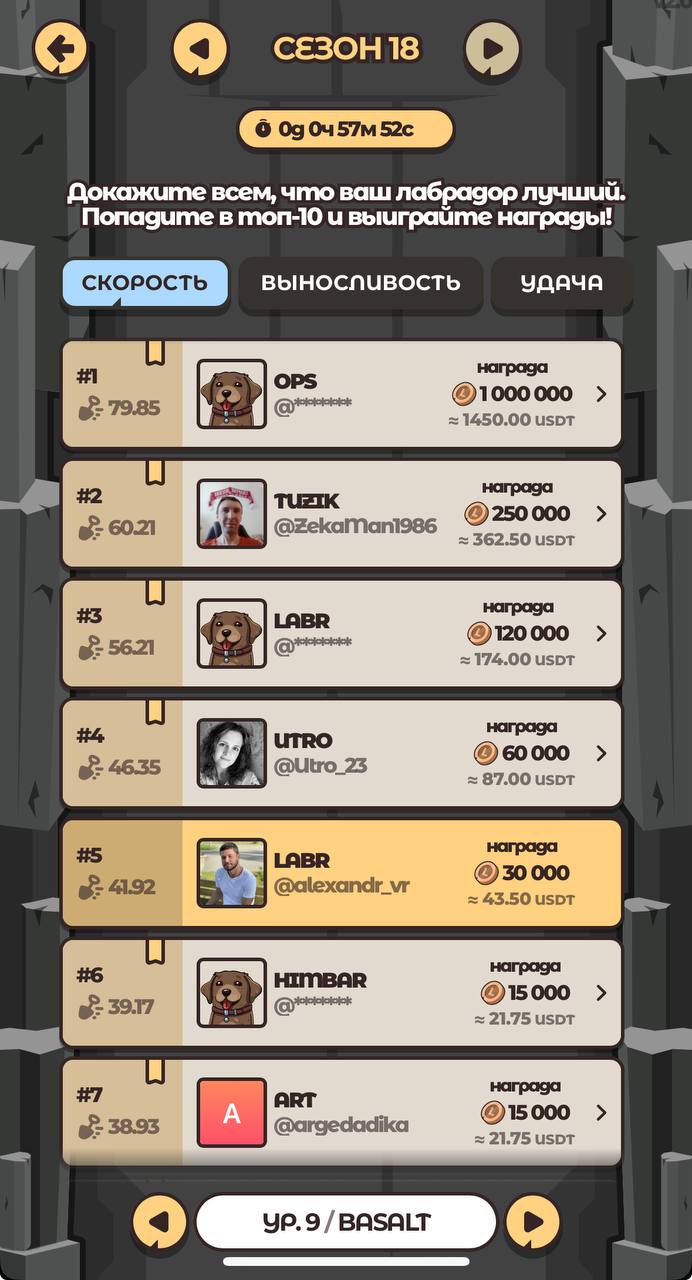Viewport: 692px width, 1280px height.
Task: Select the Скорость tab
Action: (x=145, y=283)
